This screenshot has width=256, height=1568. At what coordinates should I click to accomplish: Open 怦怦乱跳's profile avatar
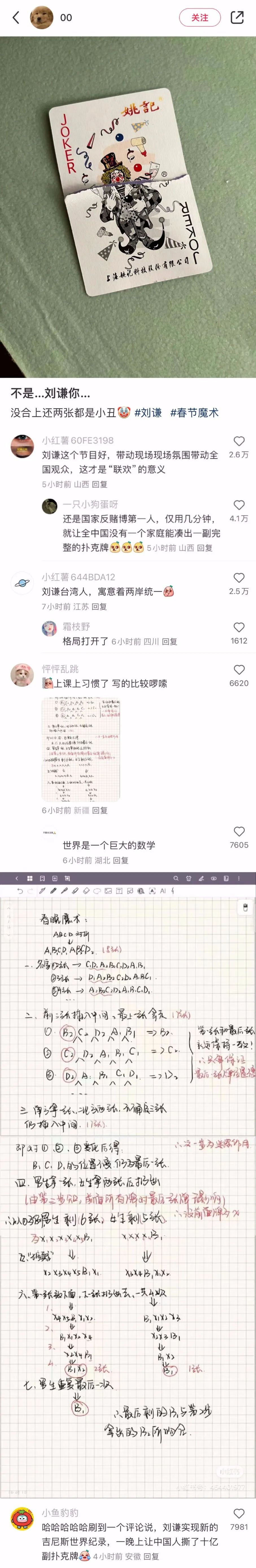coord(23,675)
